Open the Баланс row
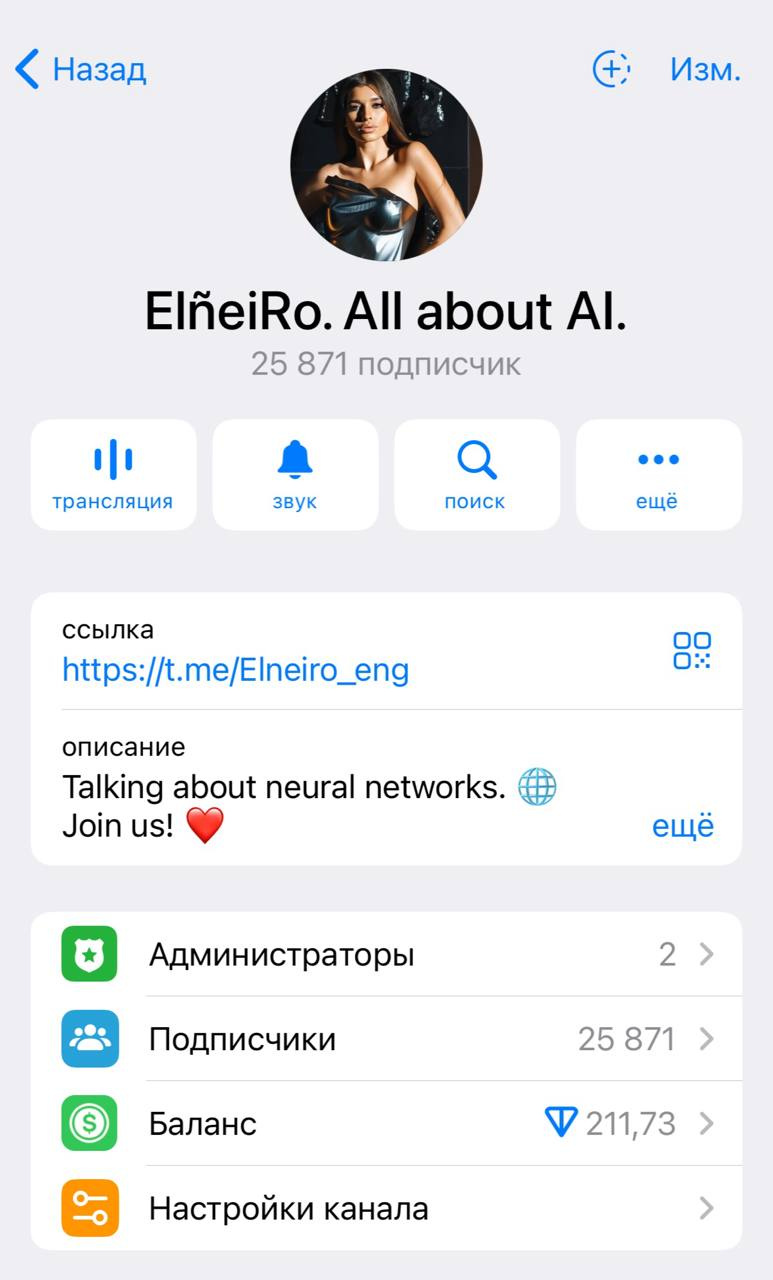Image resolution: width=773 pixels, height=1280 pixels. pyautogui.click(x=386, y=1123)
